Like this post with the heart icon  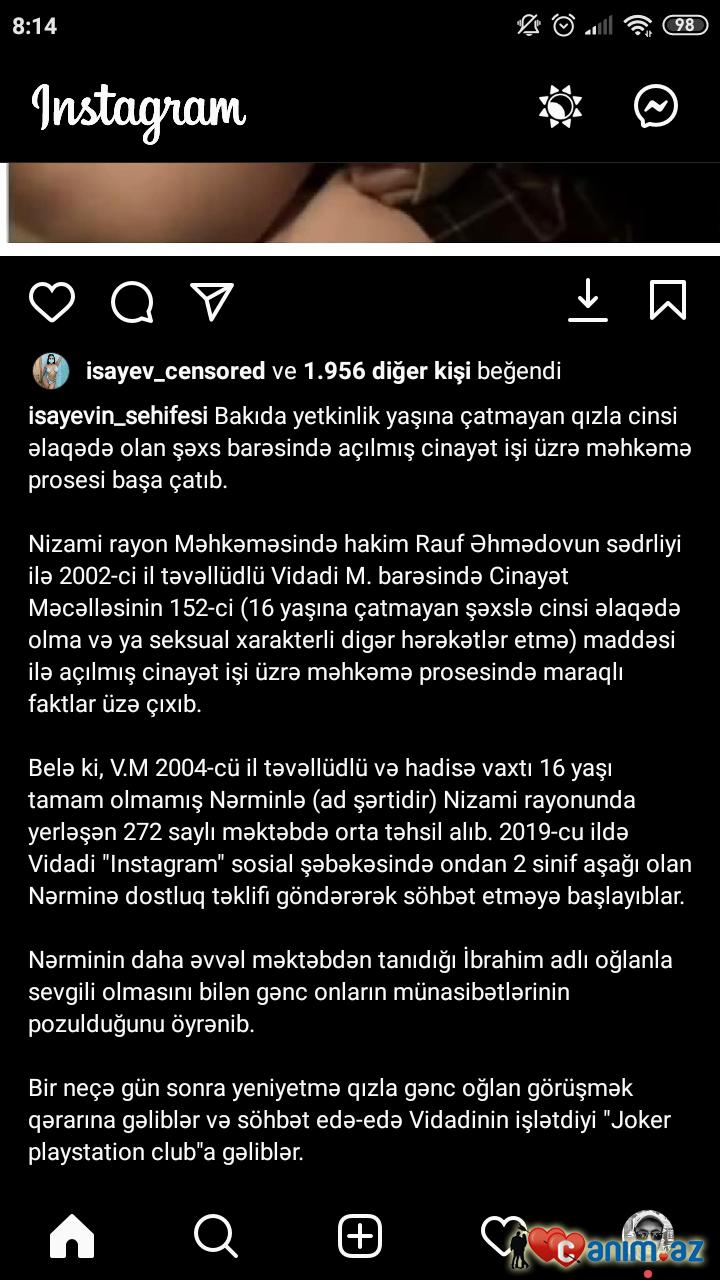(51, 301)
